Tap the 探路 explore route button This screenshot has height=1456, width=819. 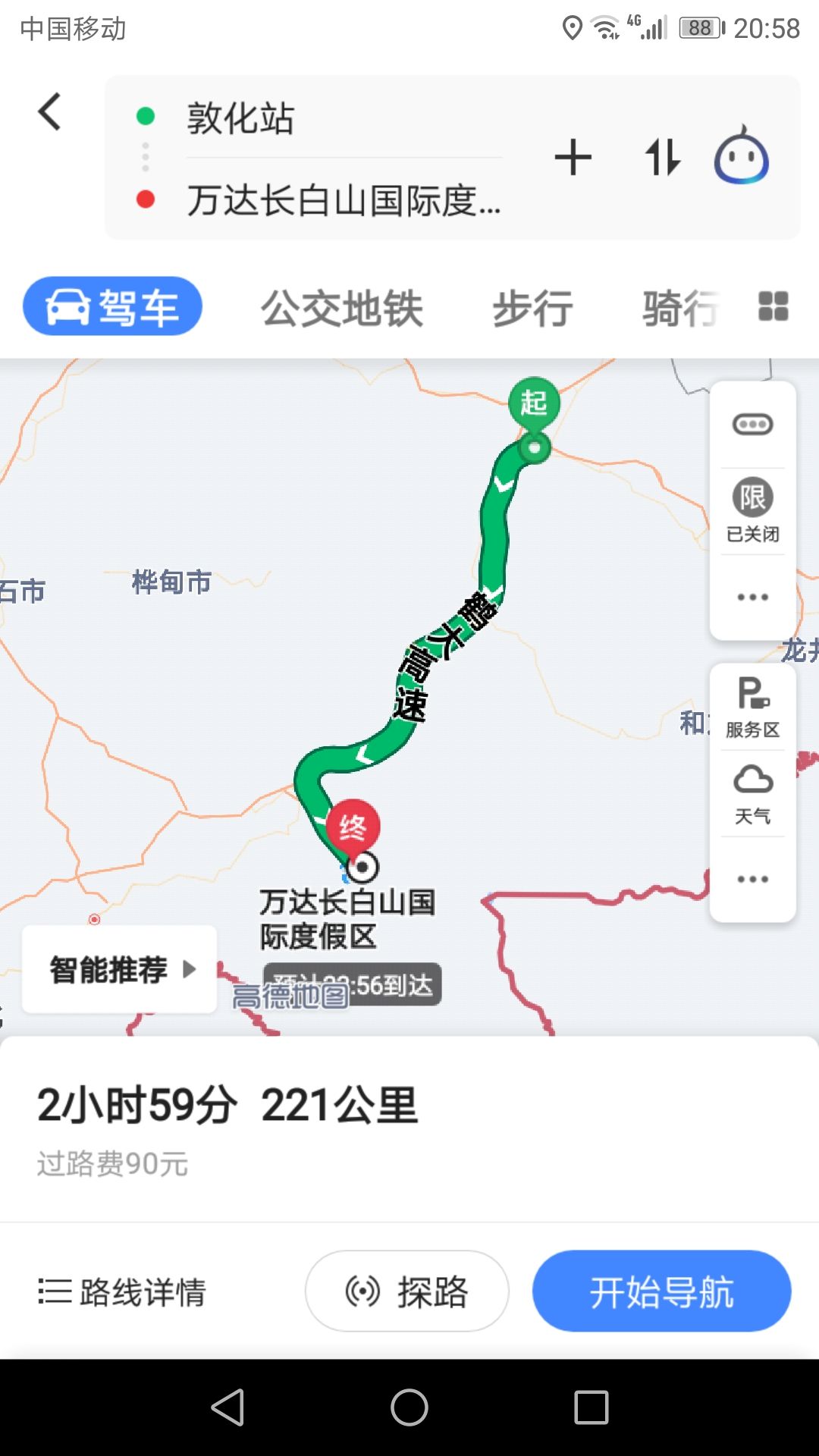pyautogui.click(x=407, y=1291)
